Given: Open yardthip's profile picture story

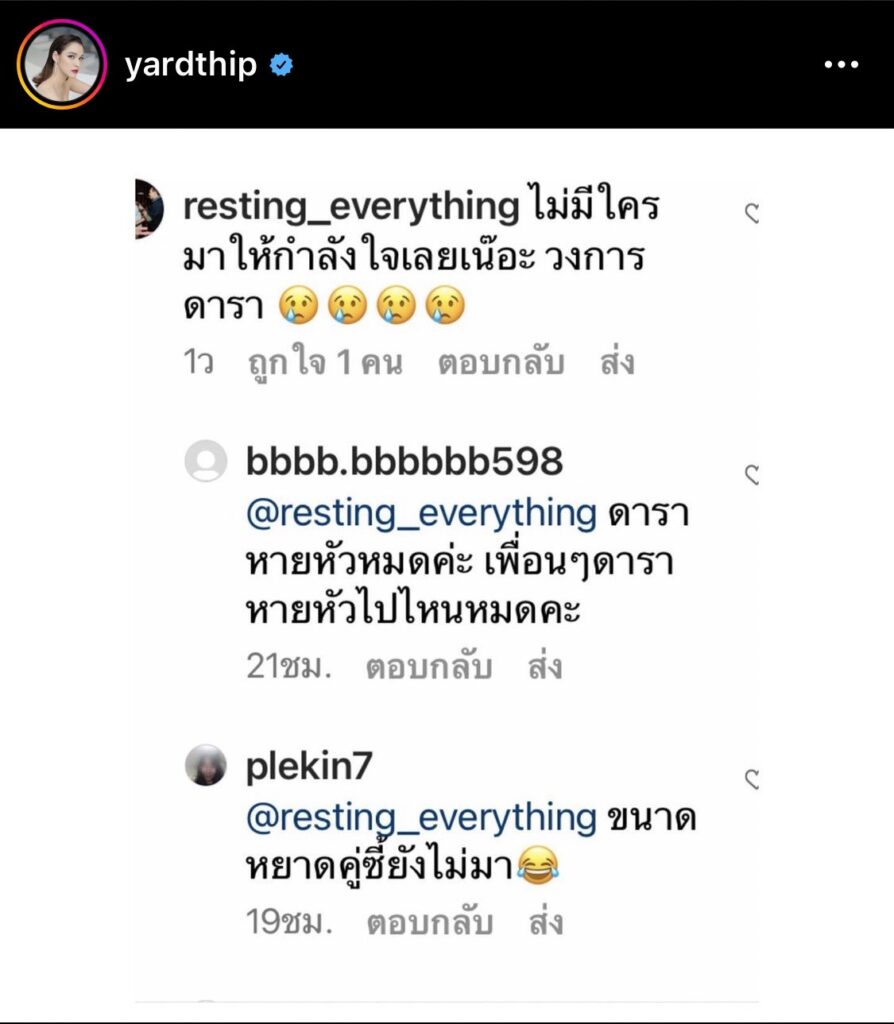Looking at the screenshot, I should 62,65.
